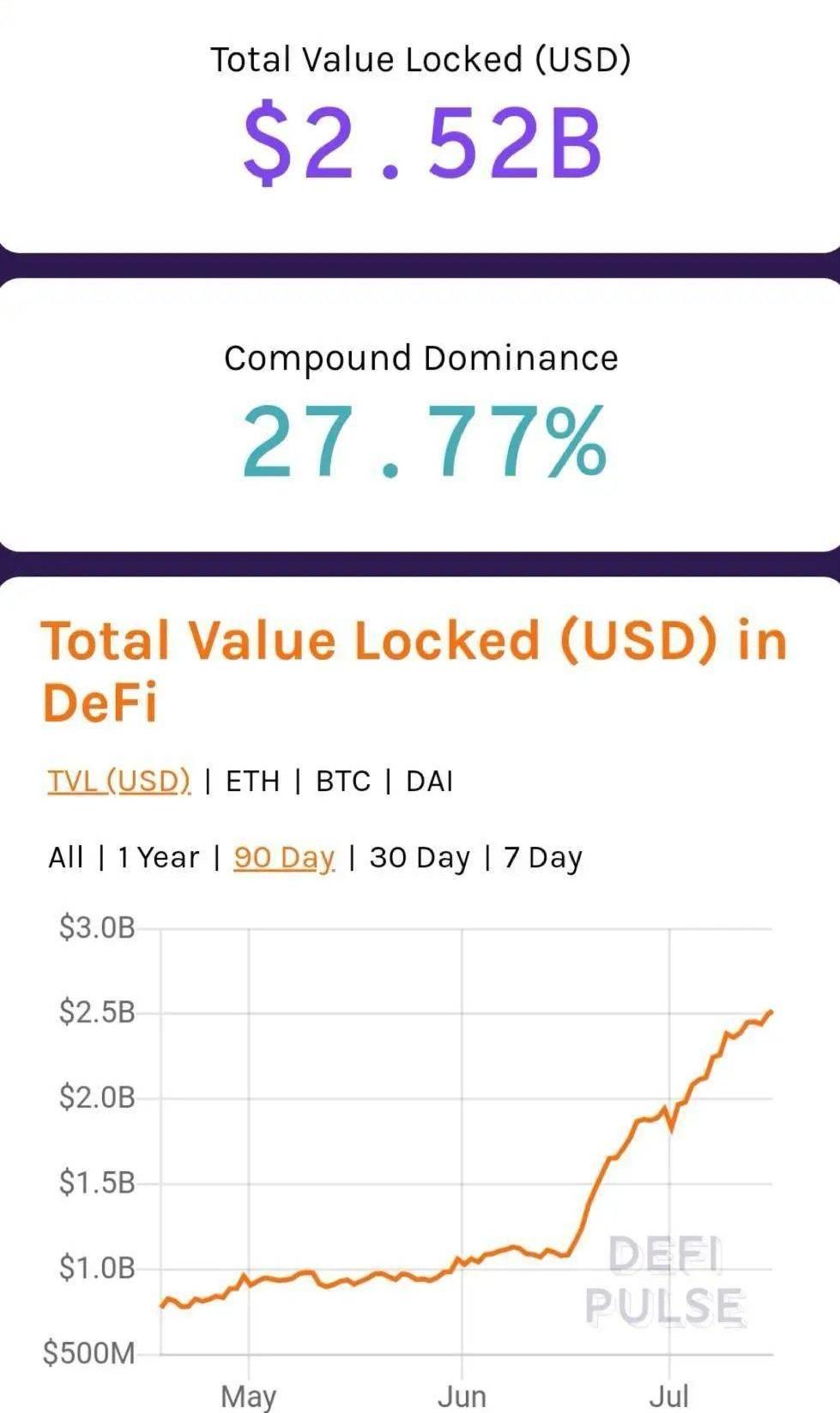This screenshot has height=1413, width=840.
Task: Choose the 7 Day range
Action: (x=543, y=858)
